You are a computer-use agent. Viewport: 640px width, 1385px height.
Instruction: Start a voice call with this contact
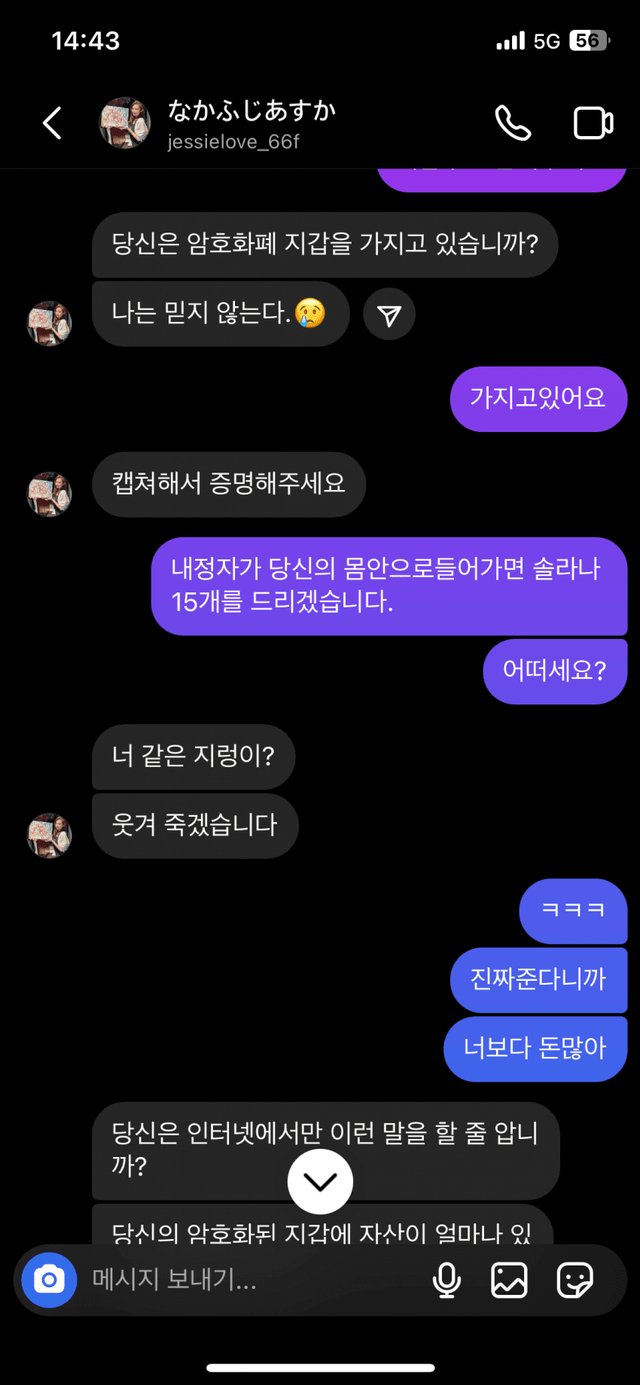click(x=513, y=123)
